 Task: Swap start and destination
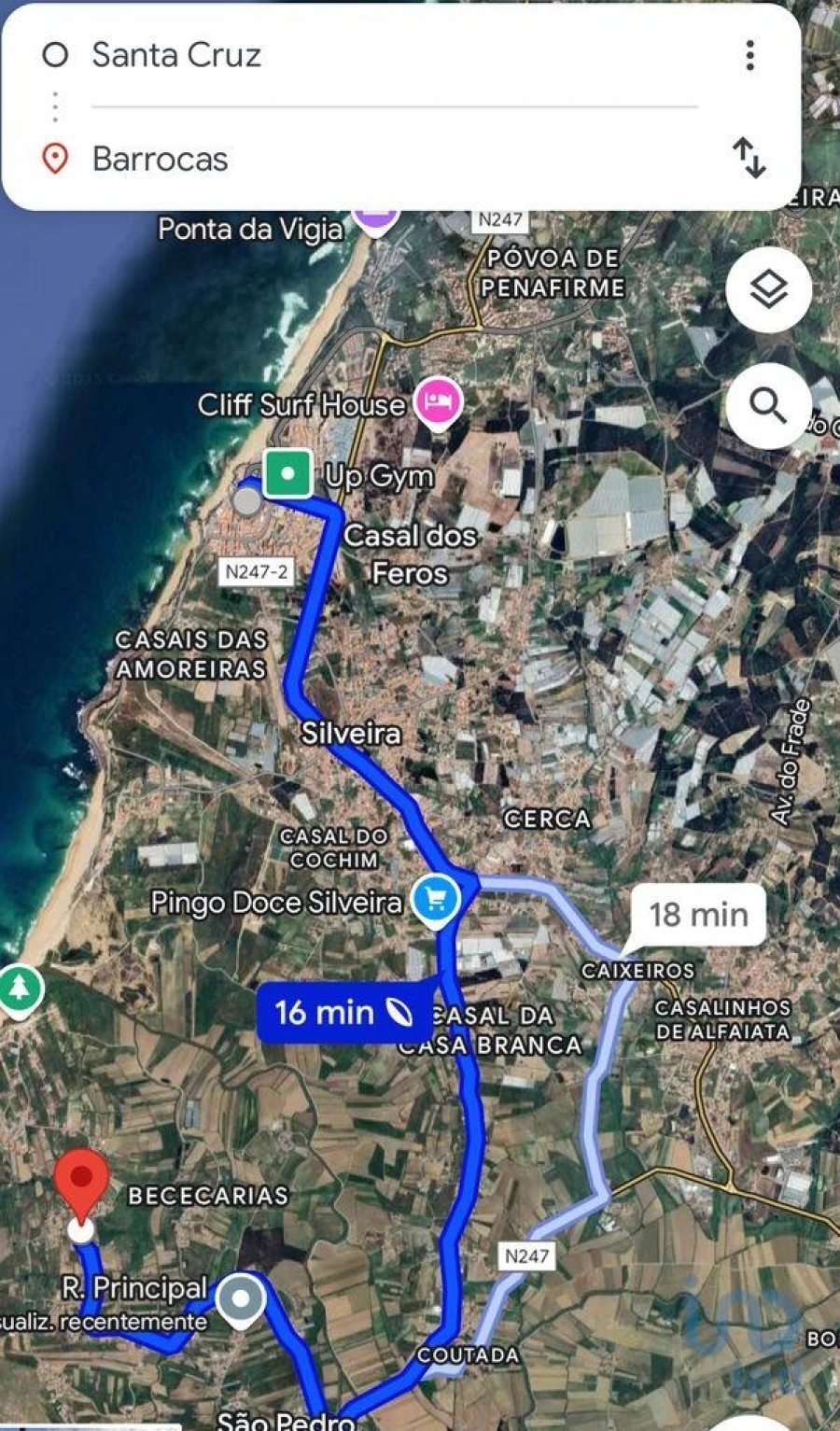click(x=749, y=158)
